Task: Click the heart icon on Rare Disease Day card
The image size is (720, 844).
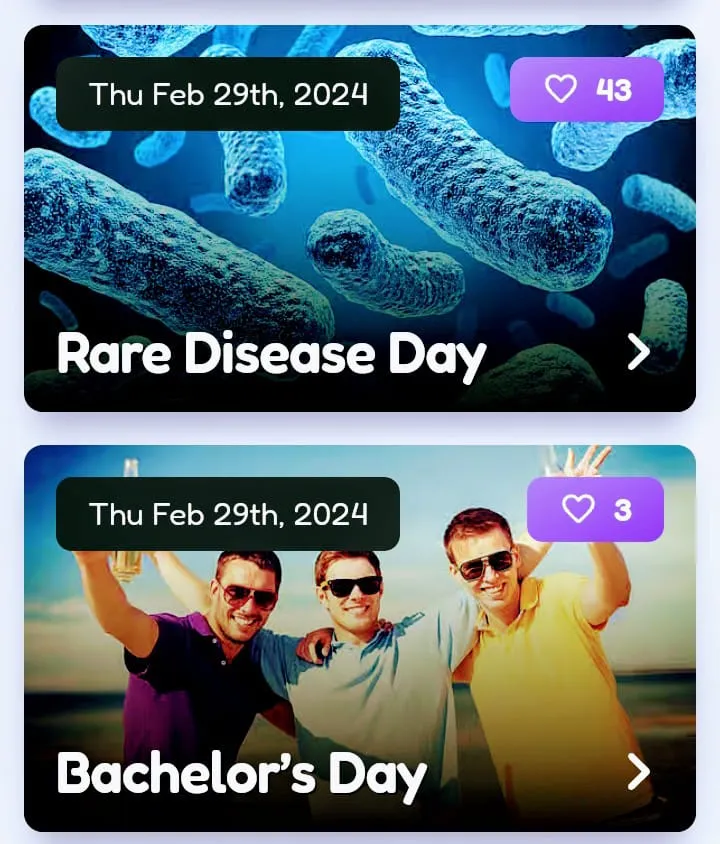Action: [x=563, y=90]
